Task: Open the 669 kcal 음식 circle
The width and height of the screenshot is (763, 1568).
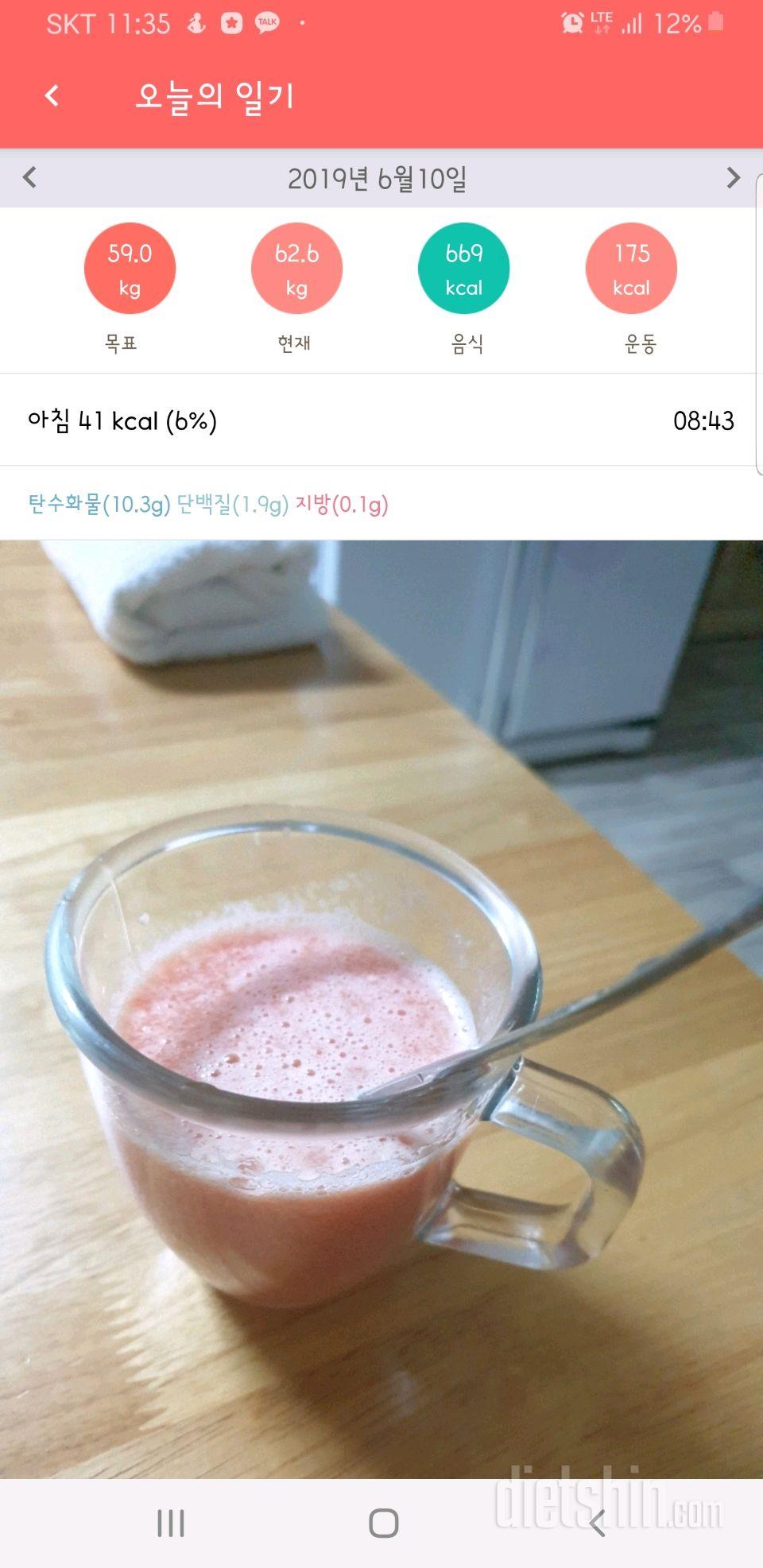Action: [463, 269]
